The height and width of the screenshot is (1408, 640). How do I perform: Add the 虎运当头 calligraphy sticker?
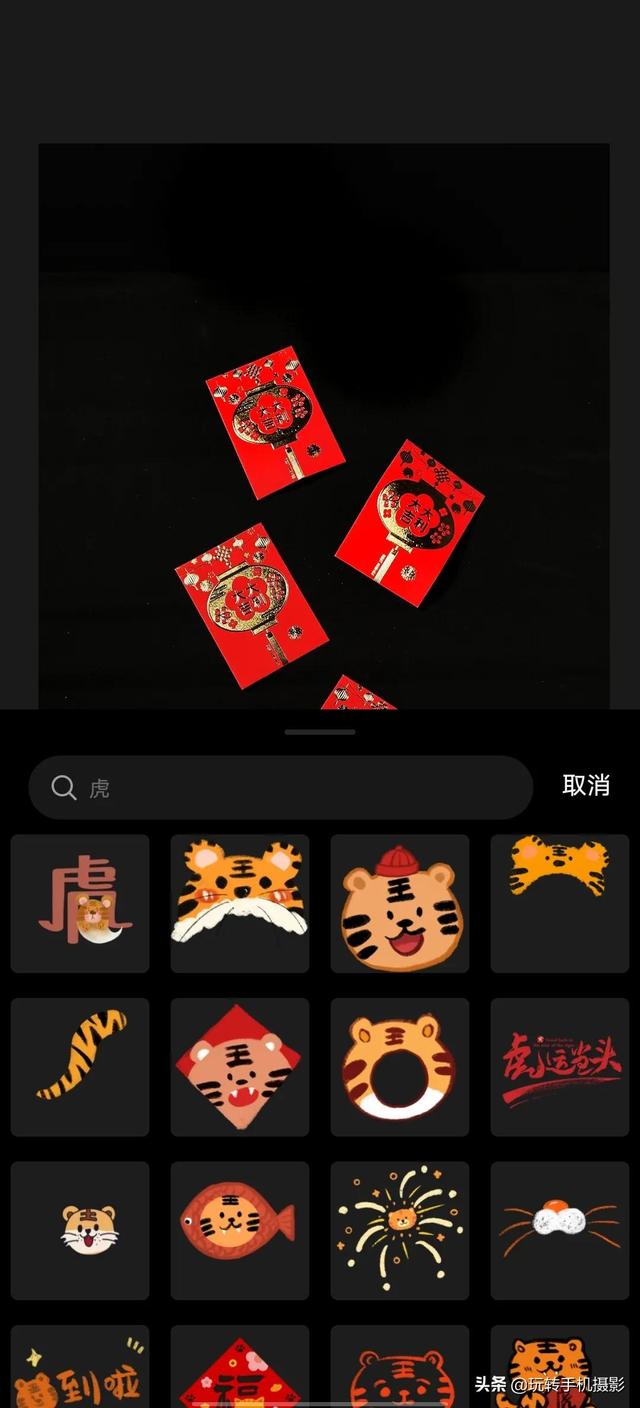(x=560, y=1067)
